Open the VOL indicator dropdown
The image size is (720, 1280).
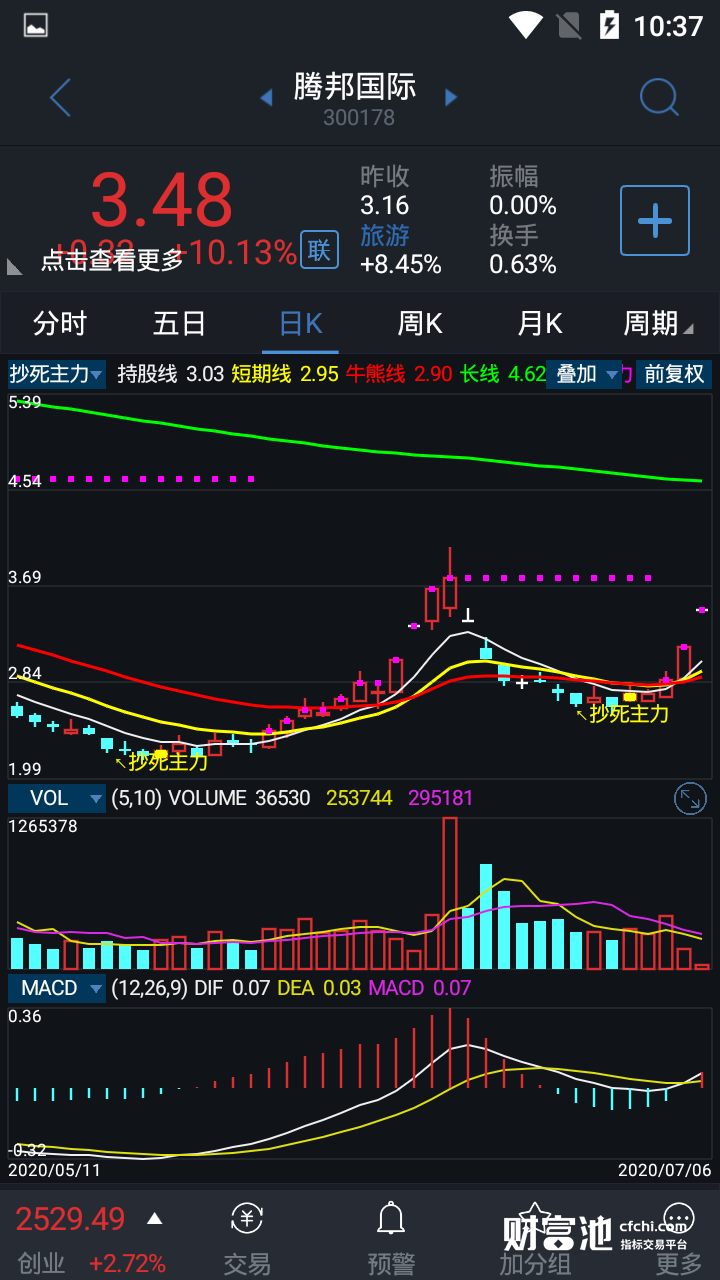click(57, 798)
